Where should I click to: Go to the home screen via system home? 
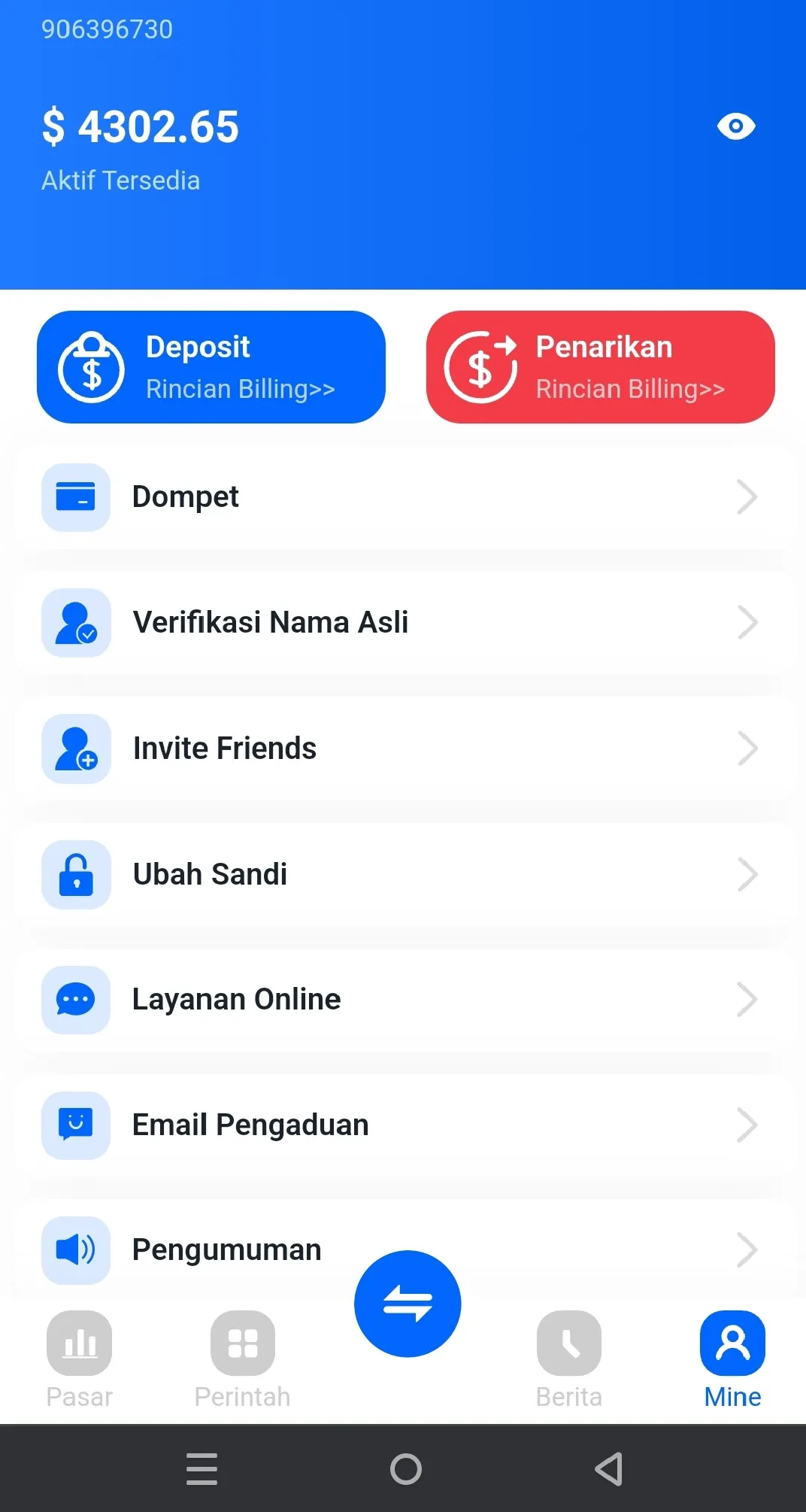coord(406,1468)
